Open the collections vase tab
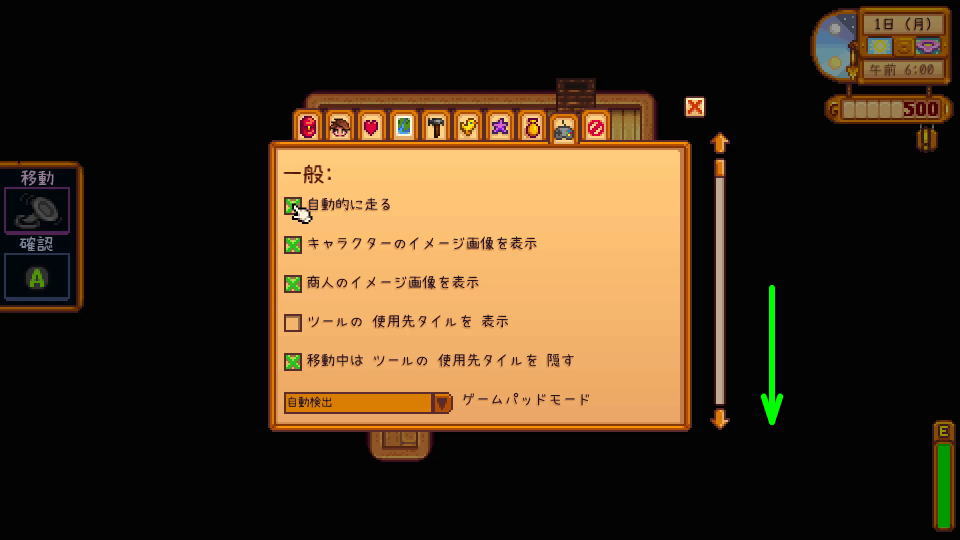Image resolution: width=960 pixels, height=540 pixels. click(x=532, y=127)
